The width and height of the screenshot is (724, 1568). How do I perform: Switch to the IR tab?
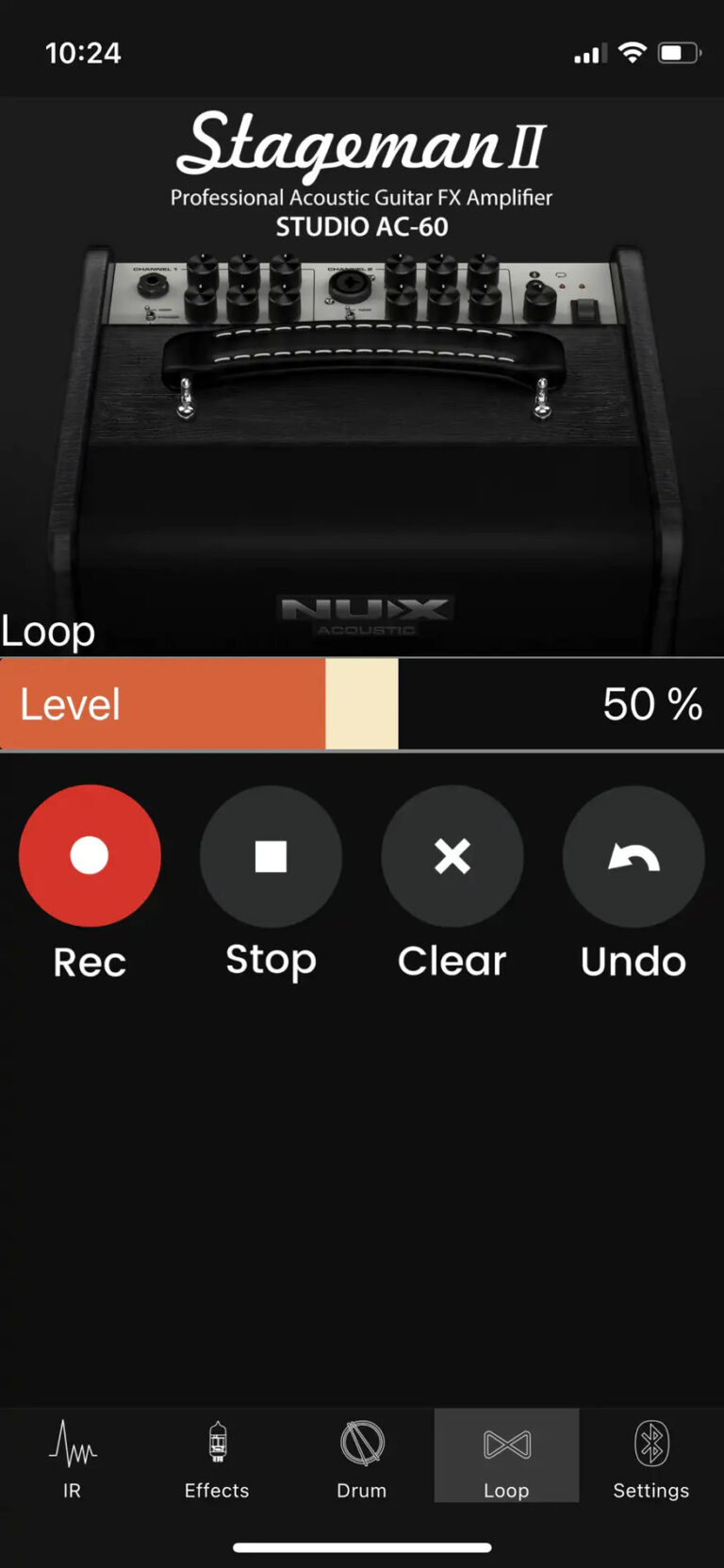(x=73, y=1457)
